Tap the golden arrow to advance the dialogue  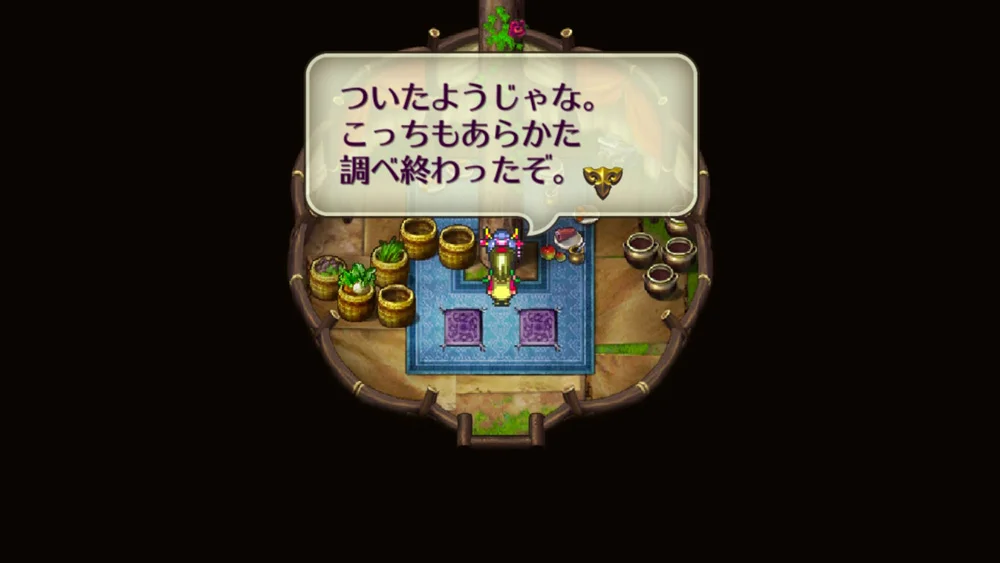[x=603, y=180]
